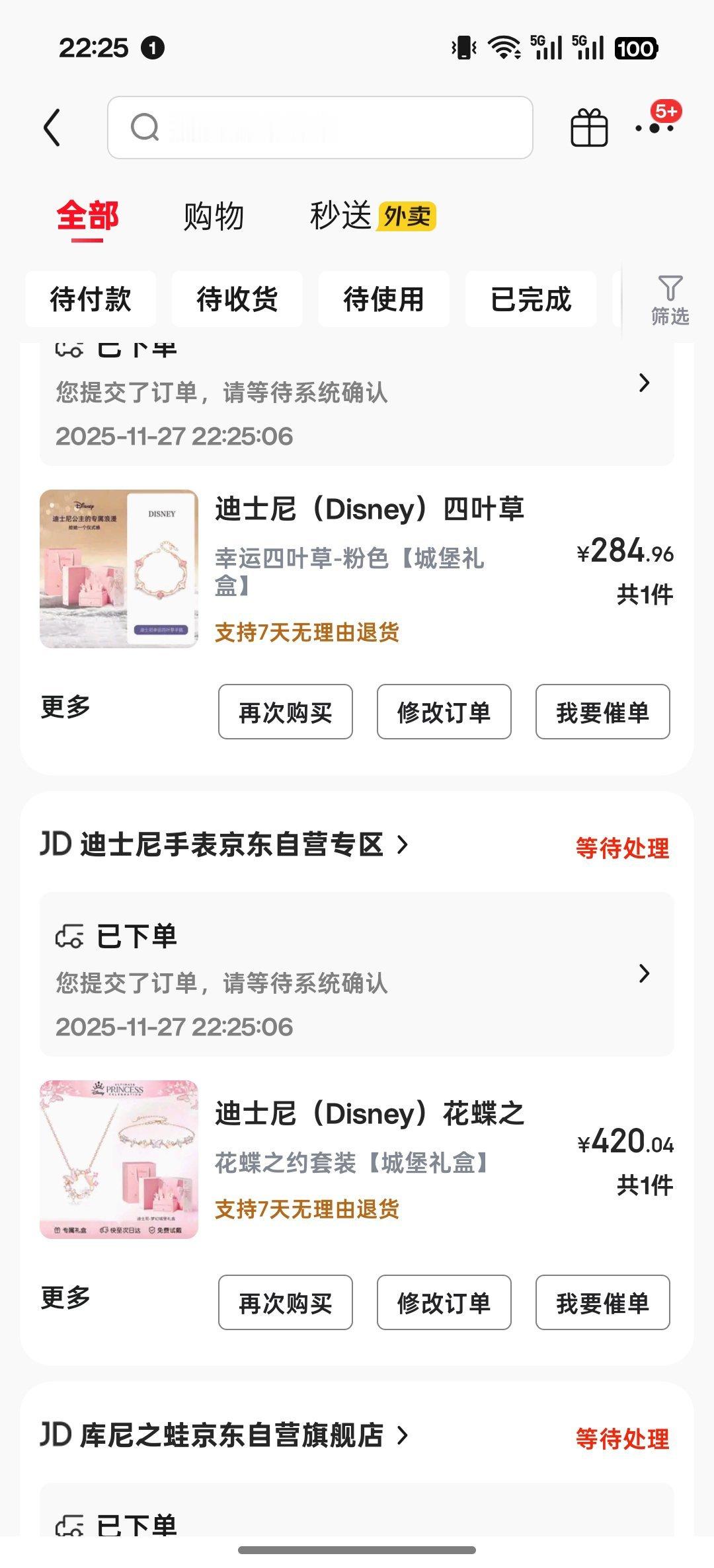Show 已完成 orders
The height and width of the screenshot is (1568, 714).
531,299
